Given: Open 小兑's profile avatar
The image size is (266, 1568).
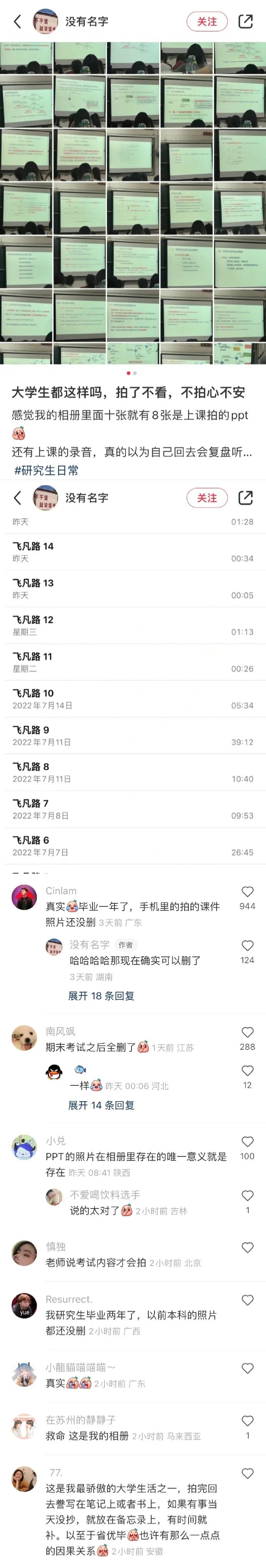Looking at the screenshot, I should [24, 1148].
